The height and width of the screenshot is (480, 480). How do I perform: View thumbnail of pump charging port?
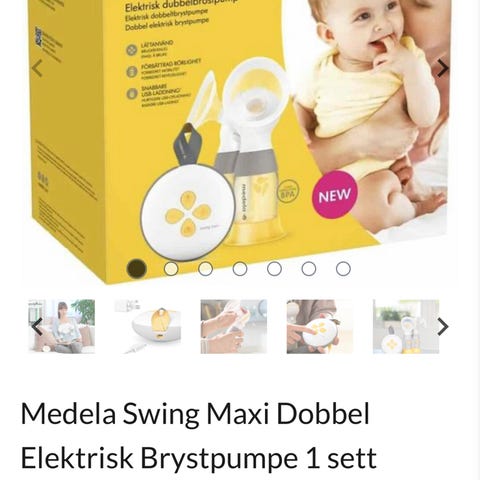tap(148, 327)
